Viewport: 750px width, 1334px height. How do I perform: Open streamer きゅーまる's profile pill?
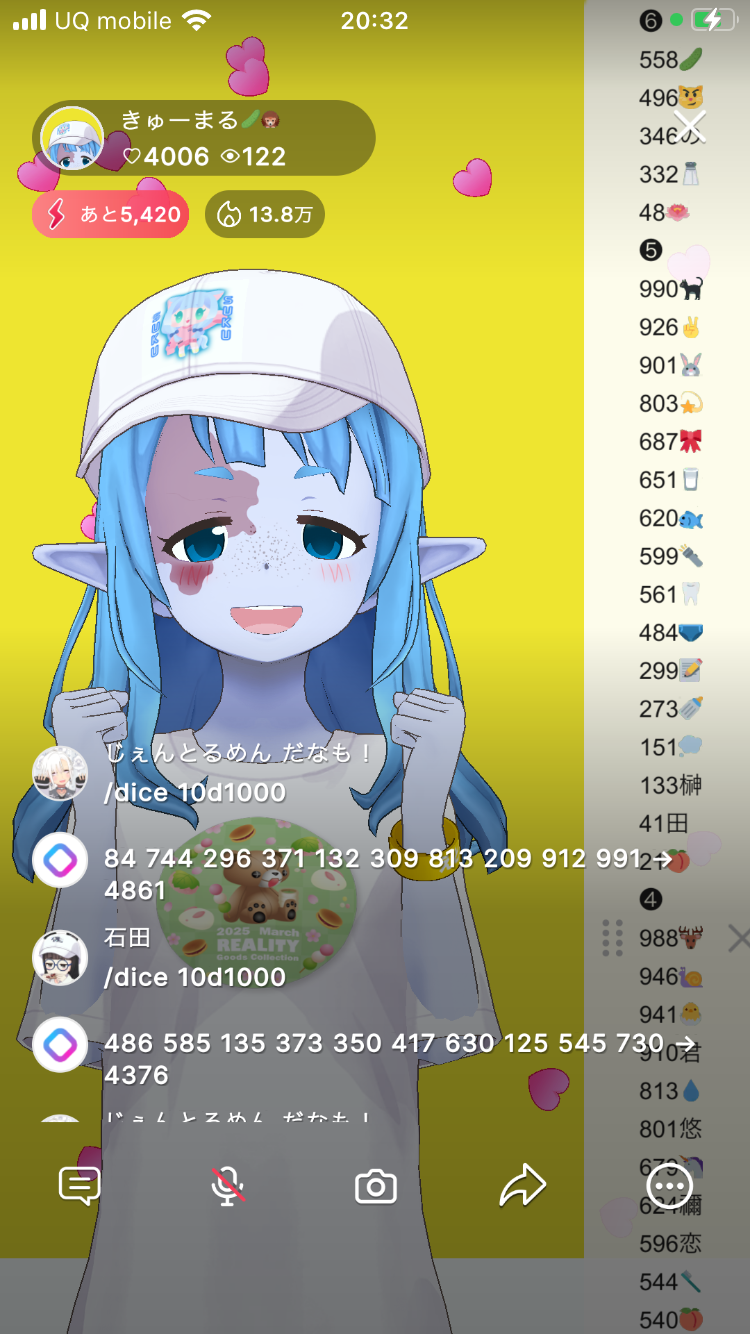click(205, 138)
